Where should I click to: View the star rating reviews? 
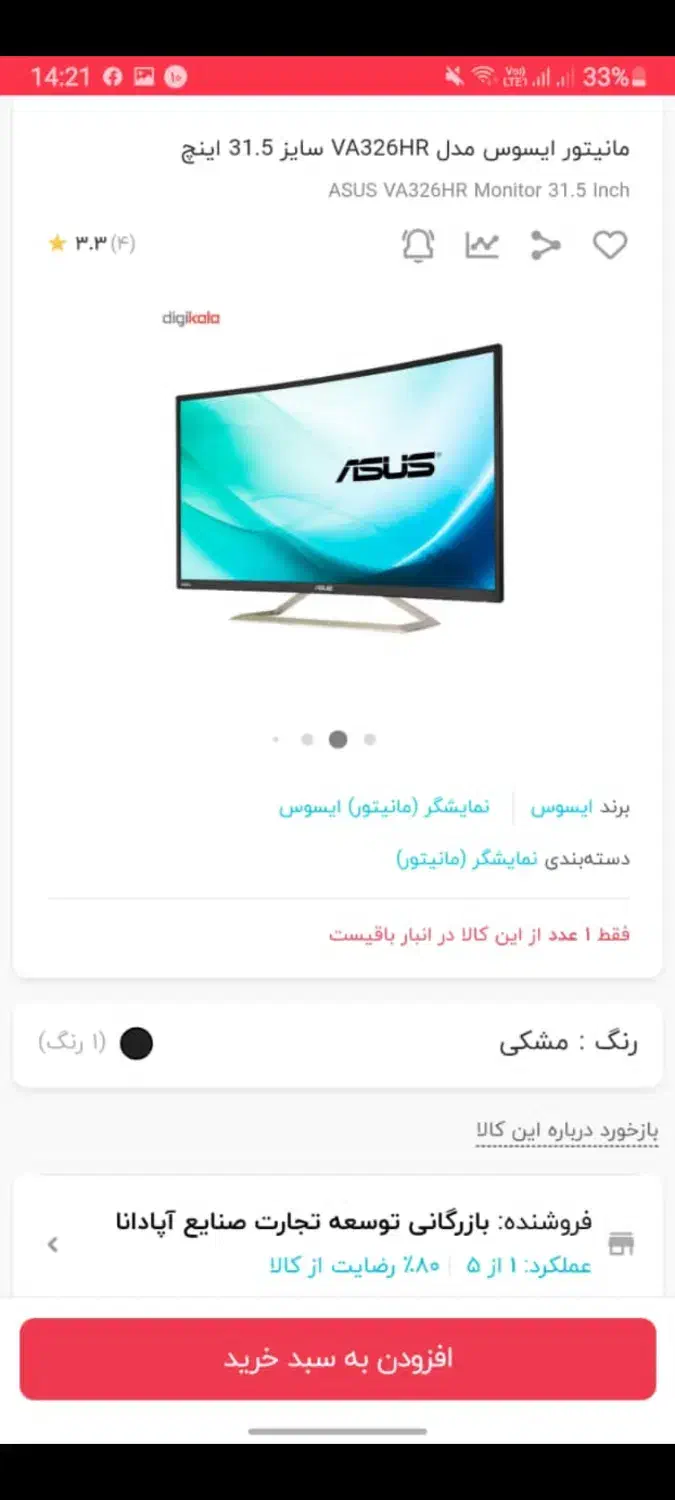(x=92, y=243)
